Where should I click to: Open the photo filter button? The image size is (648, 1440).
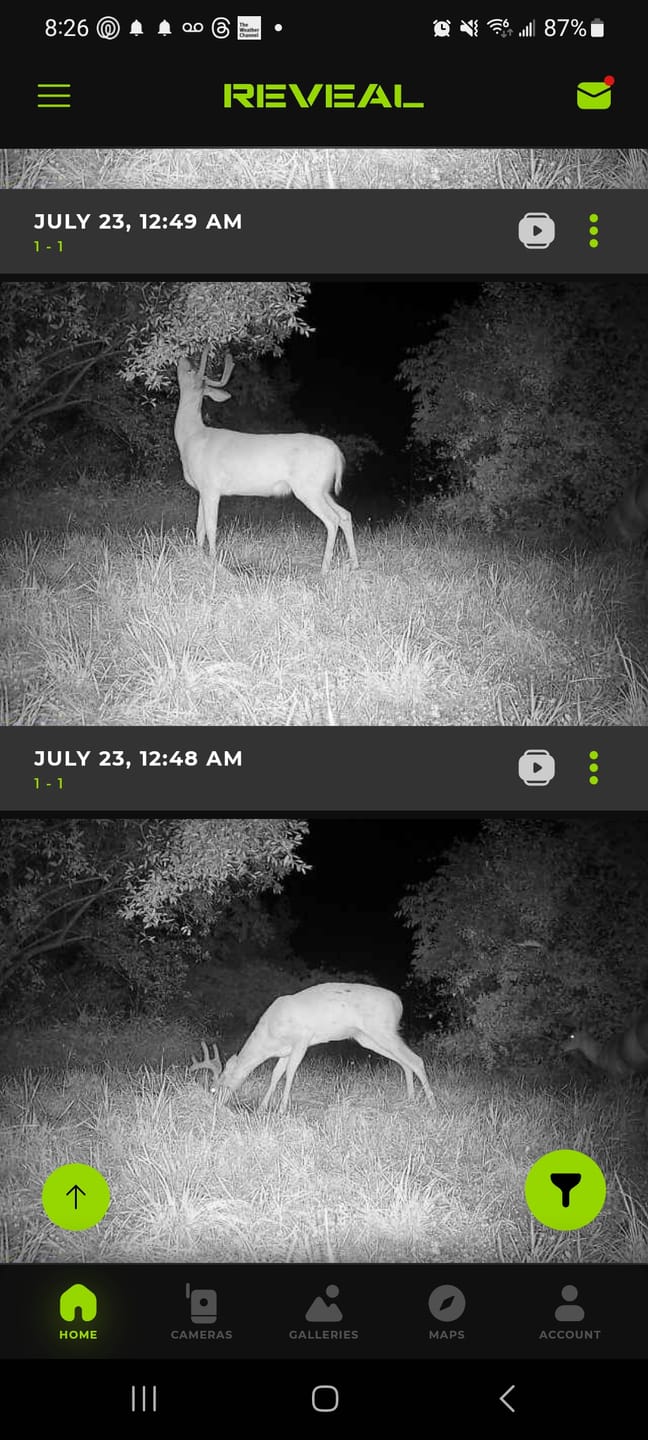(x=565, y=1190)
